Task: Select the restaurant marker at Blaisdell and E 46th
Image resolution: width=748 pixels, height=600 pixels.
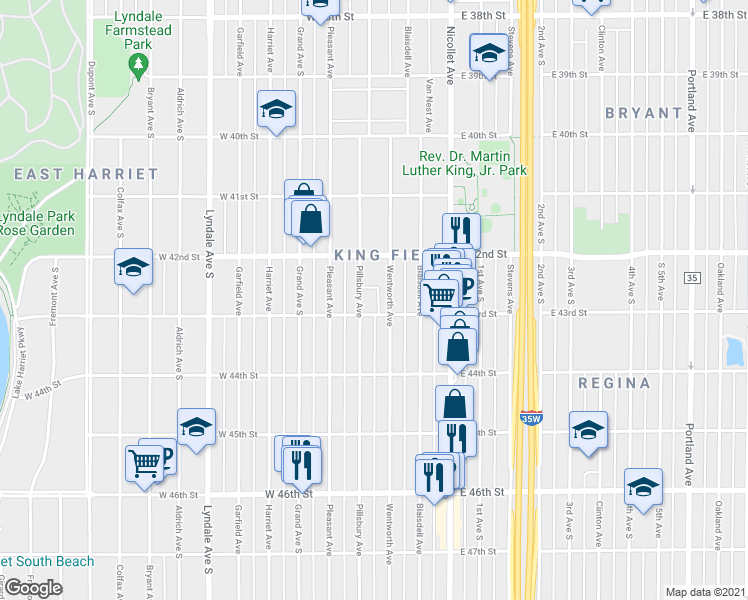Action: click(435, 477)
